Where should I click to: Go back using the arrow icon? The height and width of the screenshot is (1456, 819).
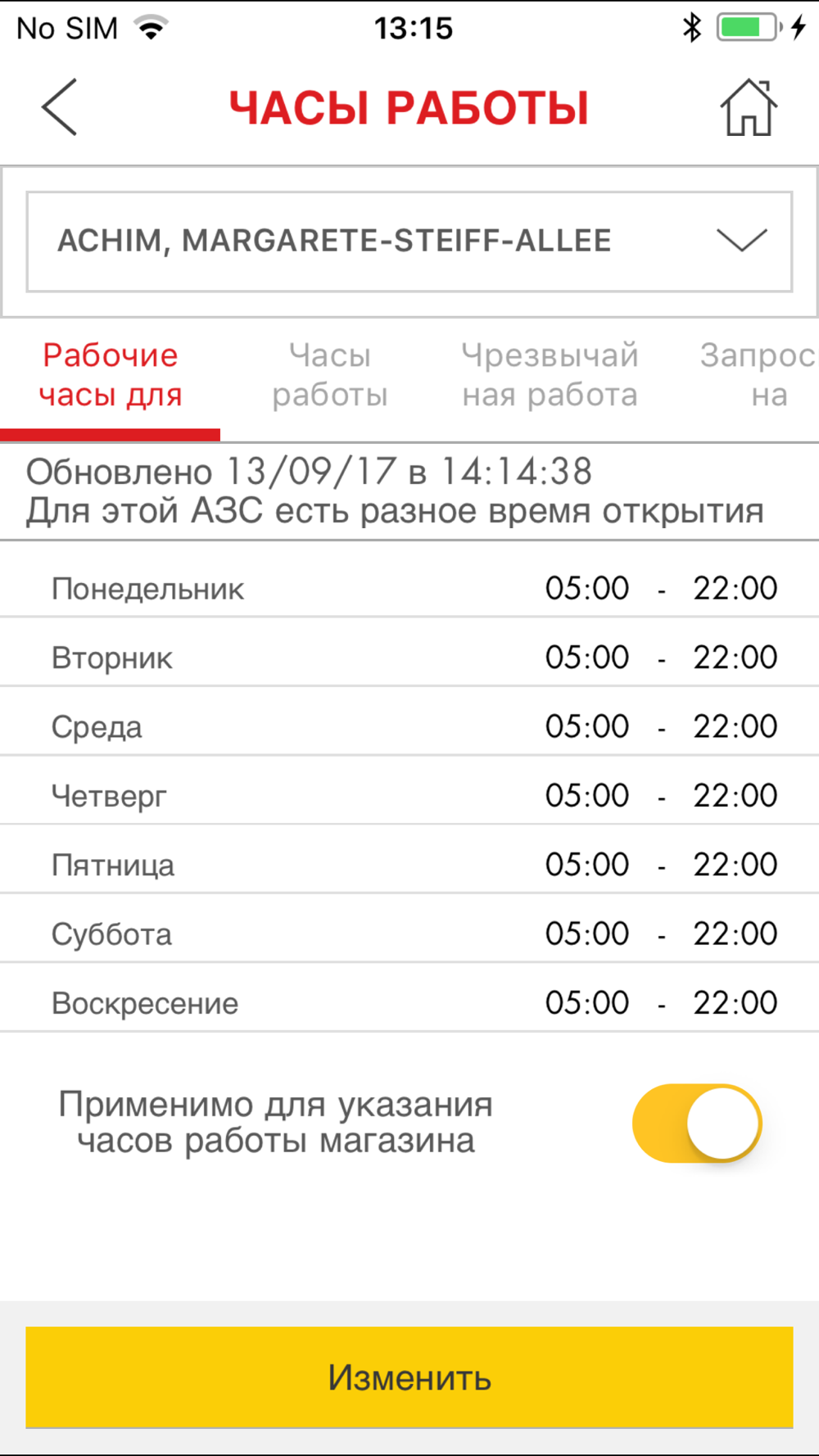60,107
